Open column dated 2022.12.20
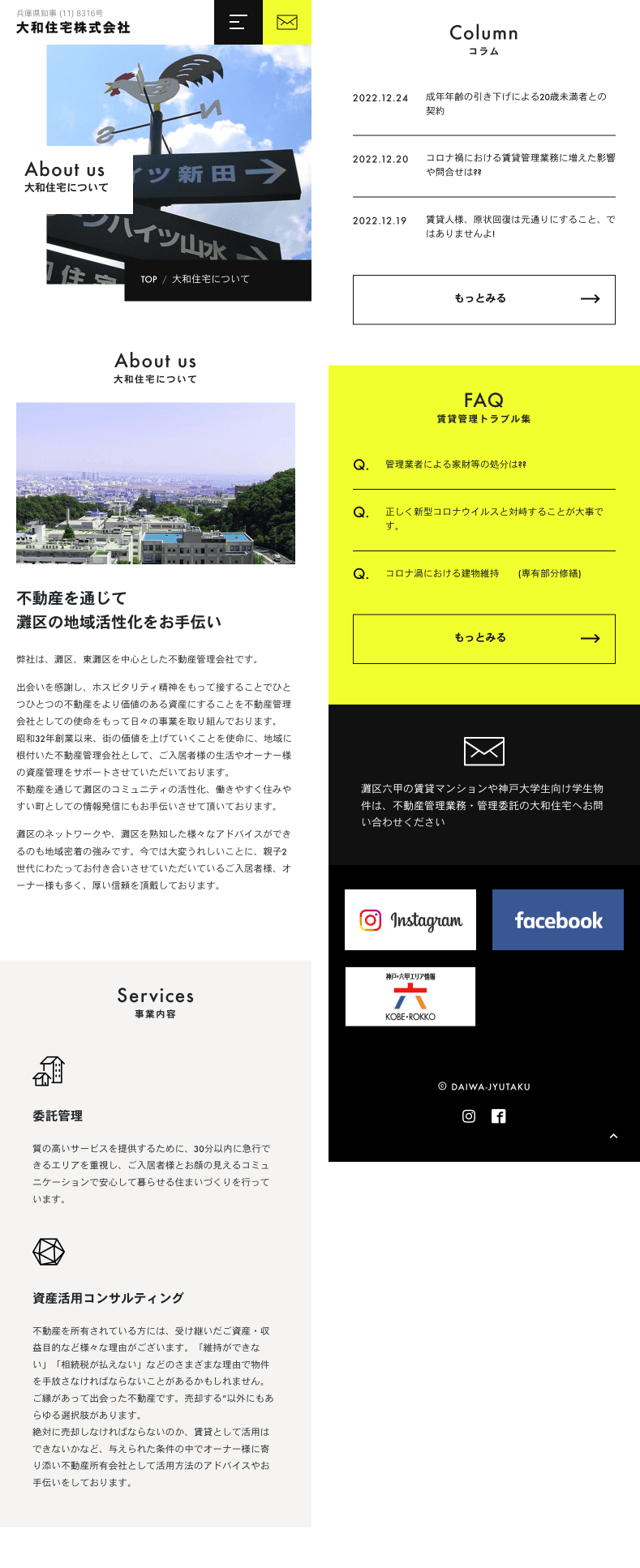 click(x=483, y=165)
